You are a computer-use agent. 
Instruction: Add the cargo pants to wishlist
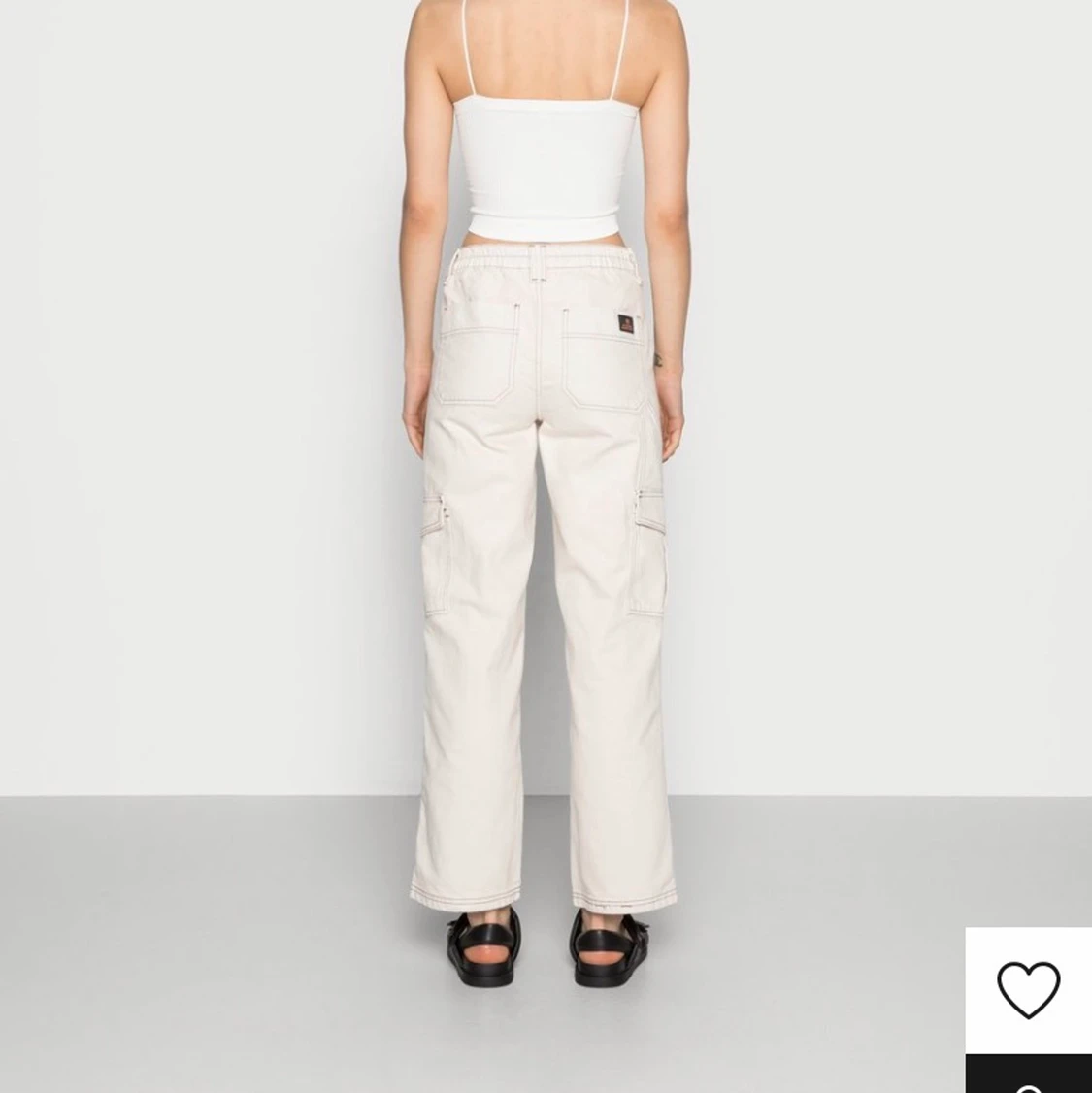click(1028, 989)
